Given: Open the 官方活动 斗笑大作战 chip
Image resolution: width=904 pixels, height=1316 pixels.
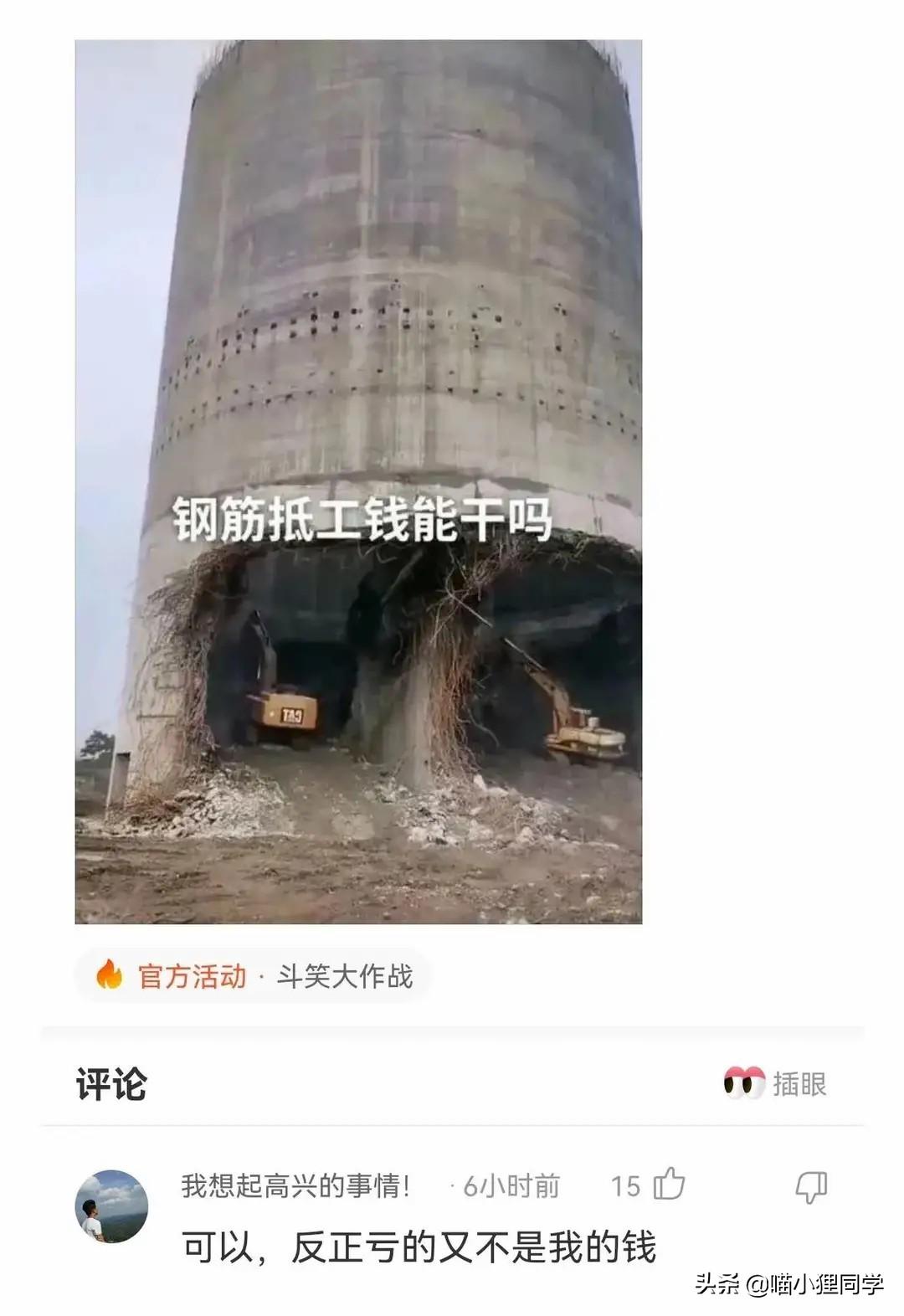Looking at the screenshot, I should click(x=254, y=976).
